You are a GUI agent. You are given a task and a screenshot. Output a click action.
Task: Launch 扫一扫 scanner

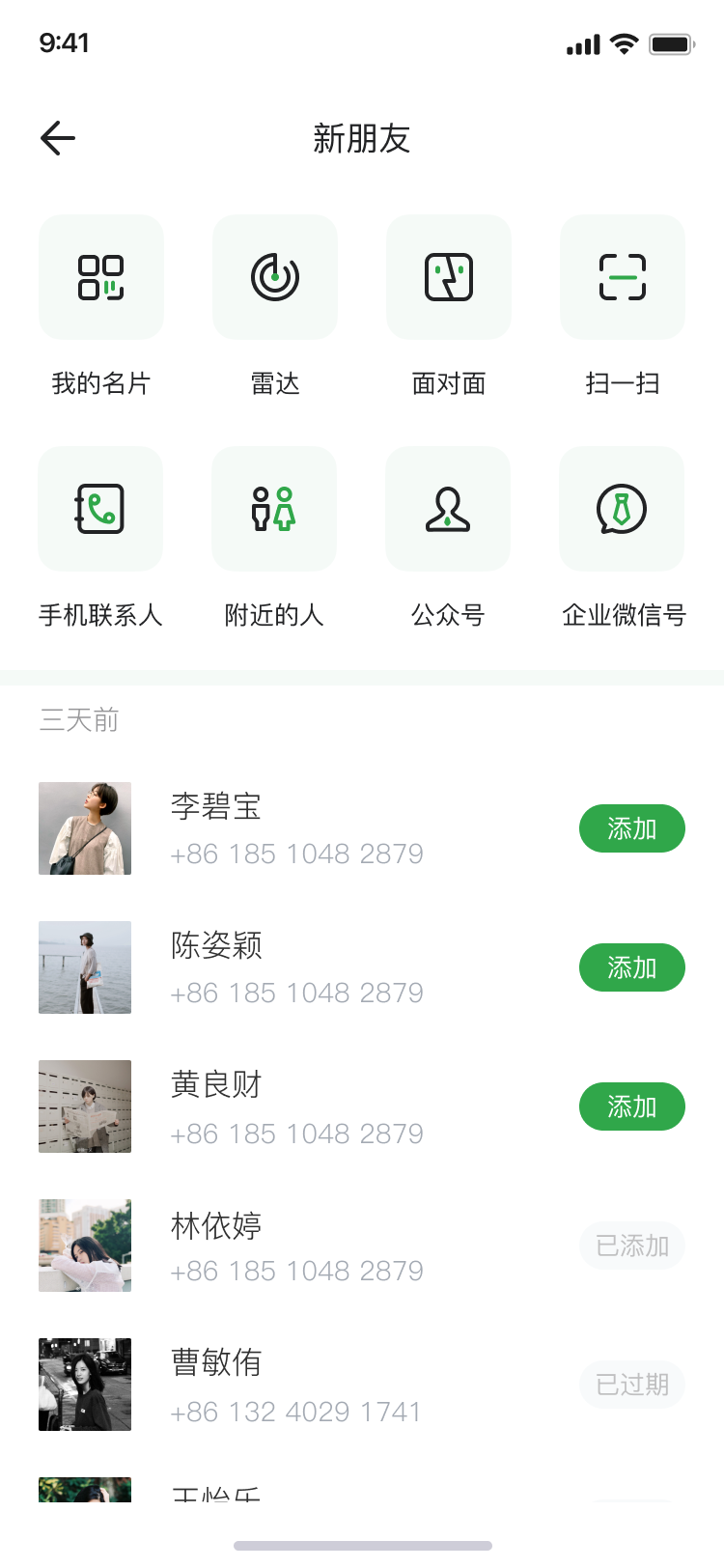[623, 278]
